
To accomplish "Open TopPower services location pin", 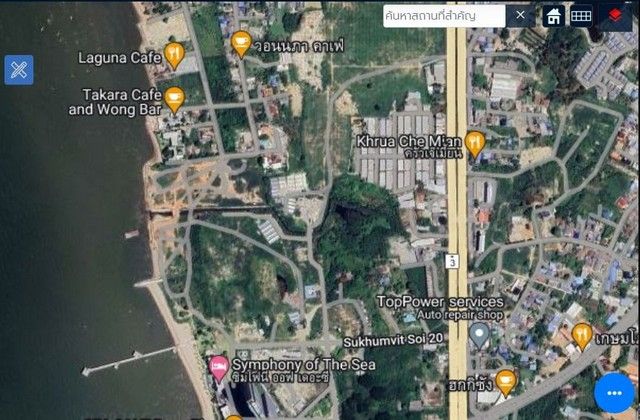I will 480,335.
